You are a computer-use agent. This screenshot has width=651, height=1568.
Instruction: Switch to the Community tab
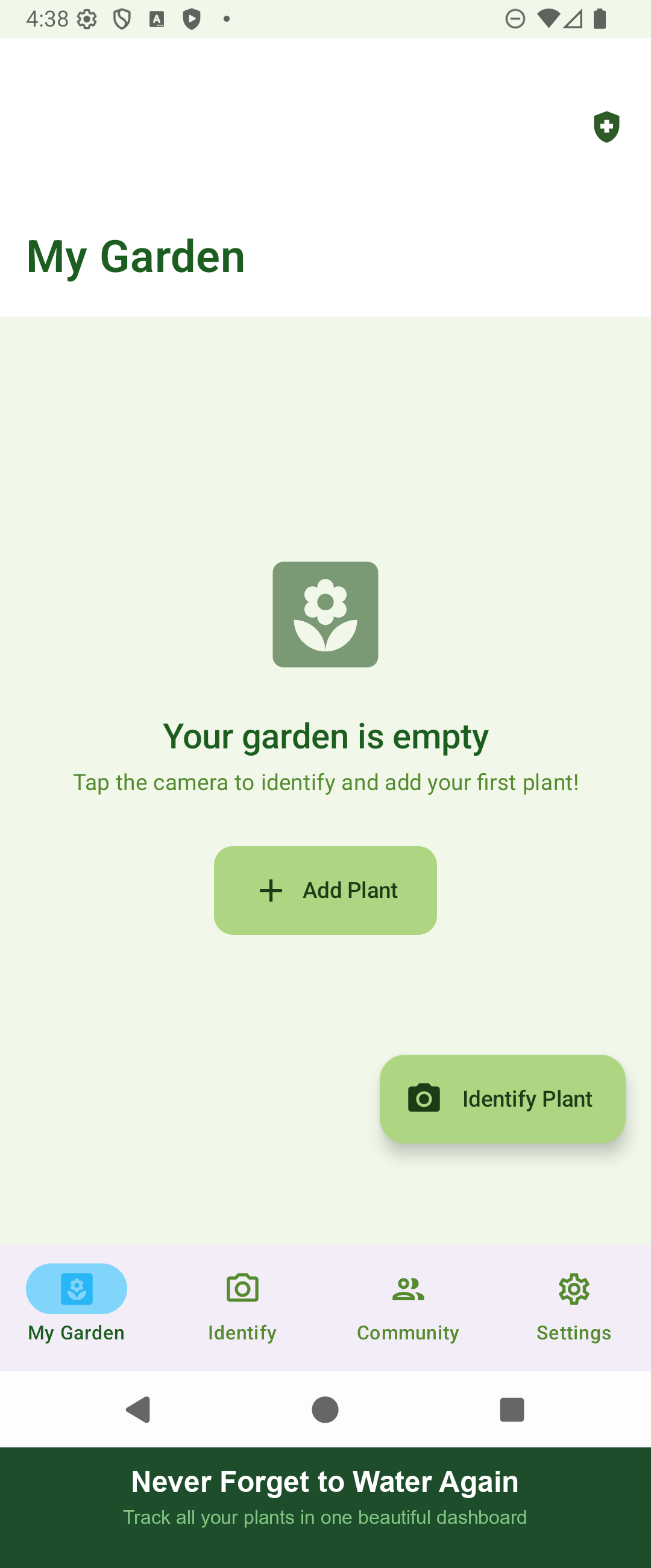pyautogui.click(x=407, y=1309)
